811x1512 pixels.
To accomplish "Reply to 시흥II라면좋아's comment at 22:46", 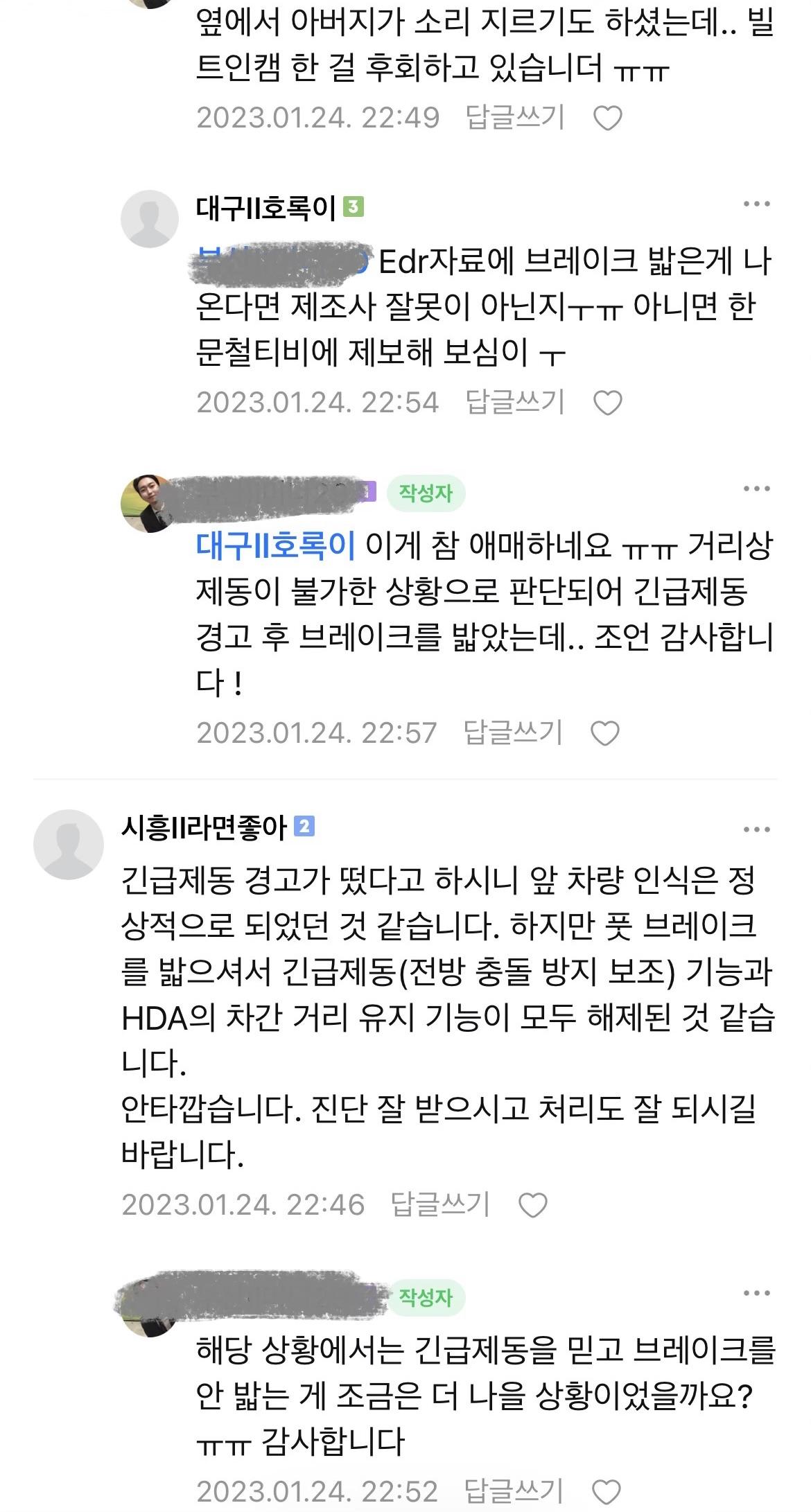I will point(440,1204).
